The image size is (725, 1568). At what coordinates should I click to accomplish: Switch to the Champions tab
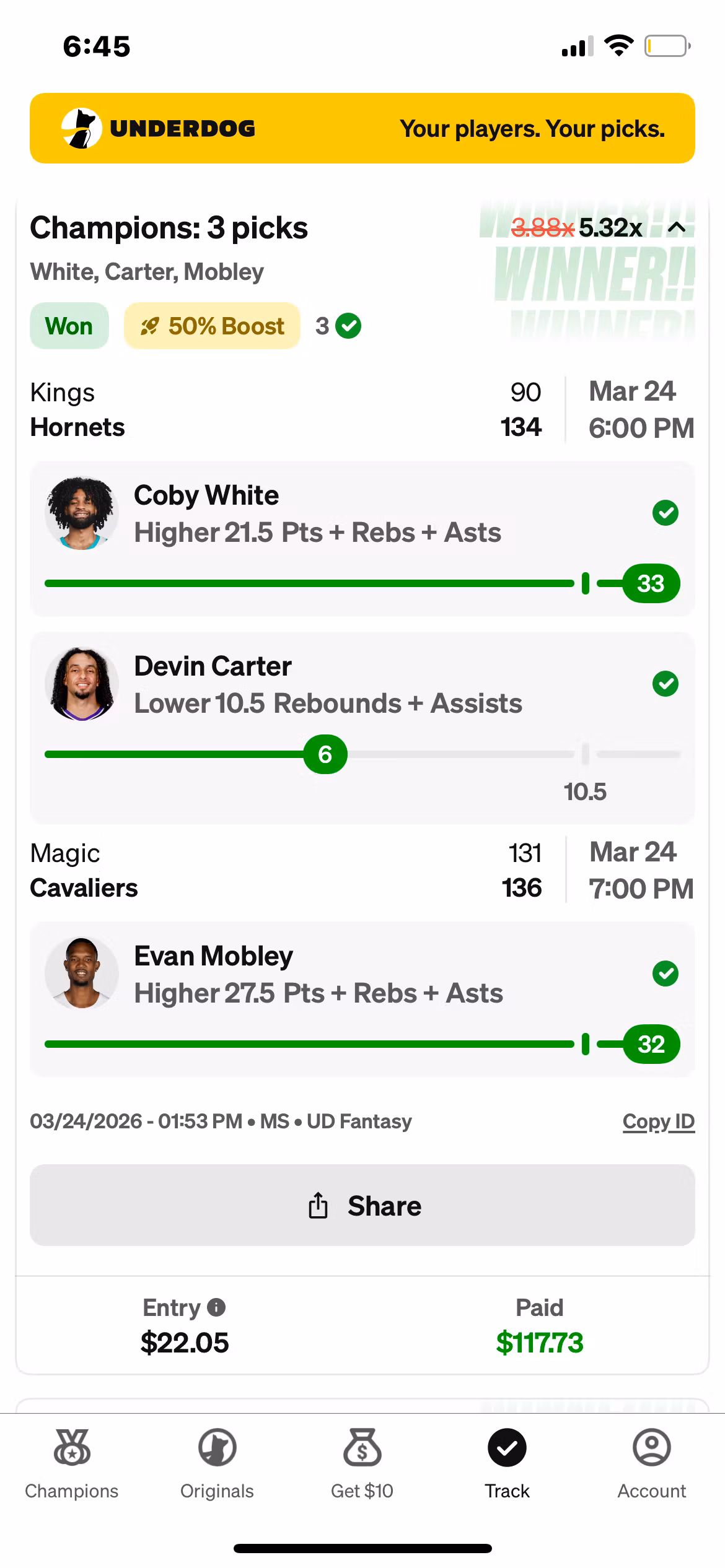pos(72,1464)
